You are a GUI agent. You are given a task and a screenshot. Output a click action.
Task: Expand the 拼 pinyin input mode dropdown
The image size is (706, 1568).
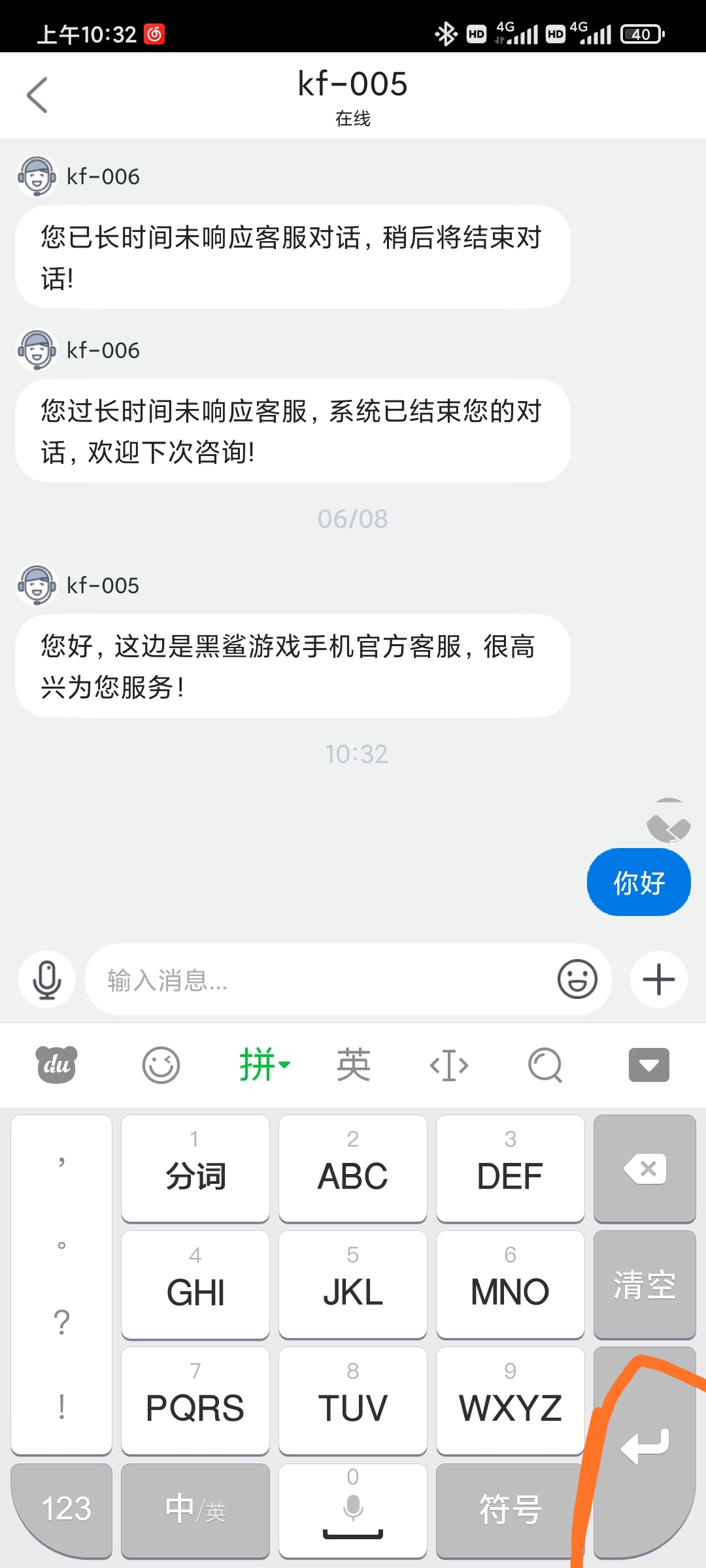click(264, 1065)
